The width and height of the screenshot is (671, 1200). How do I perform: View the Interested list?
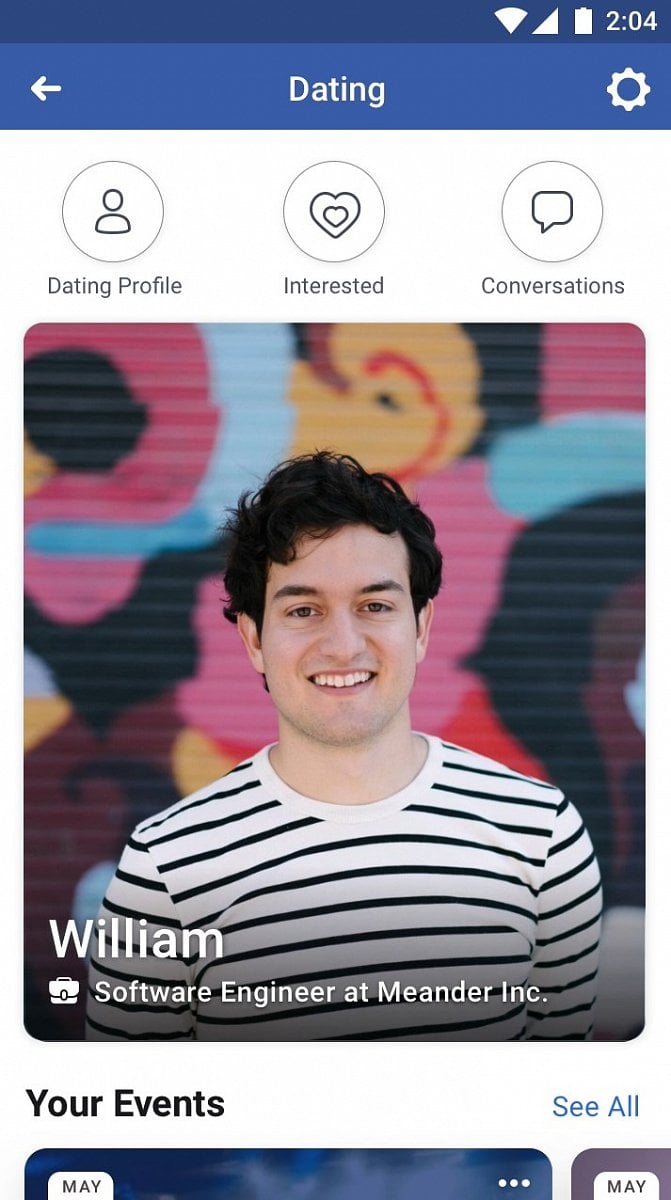point(334,212)
